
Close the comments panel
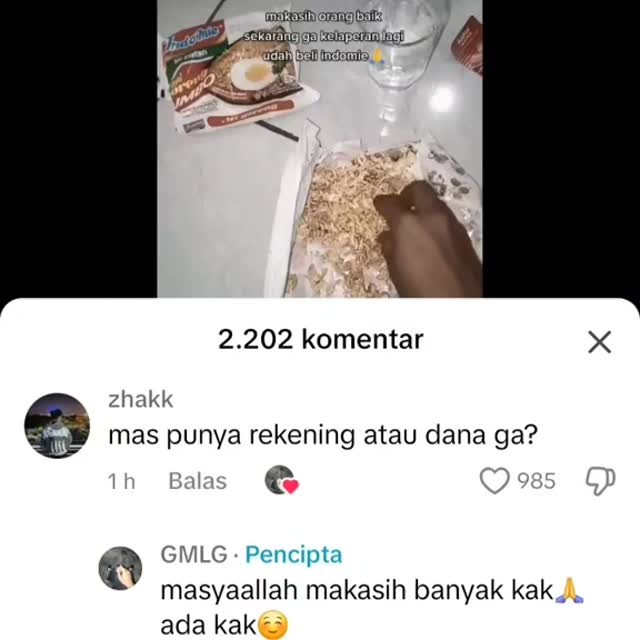(599, 343)
